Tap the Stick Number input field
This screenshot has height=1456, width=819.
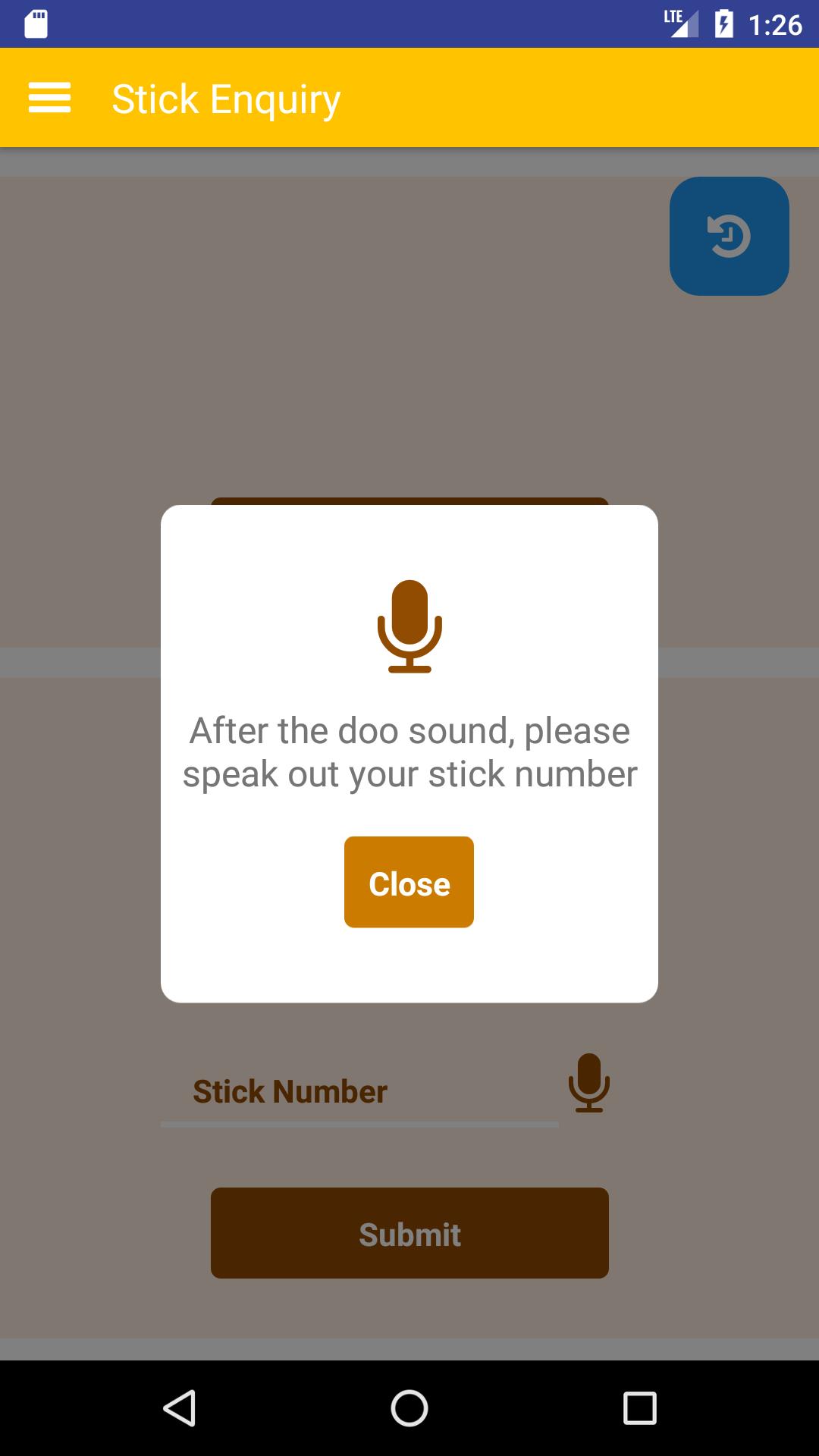(359, 1092)
